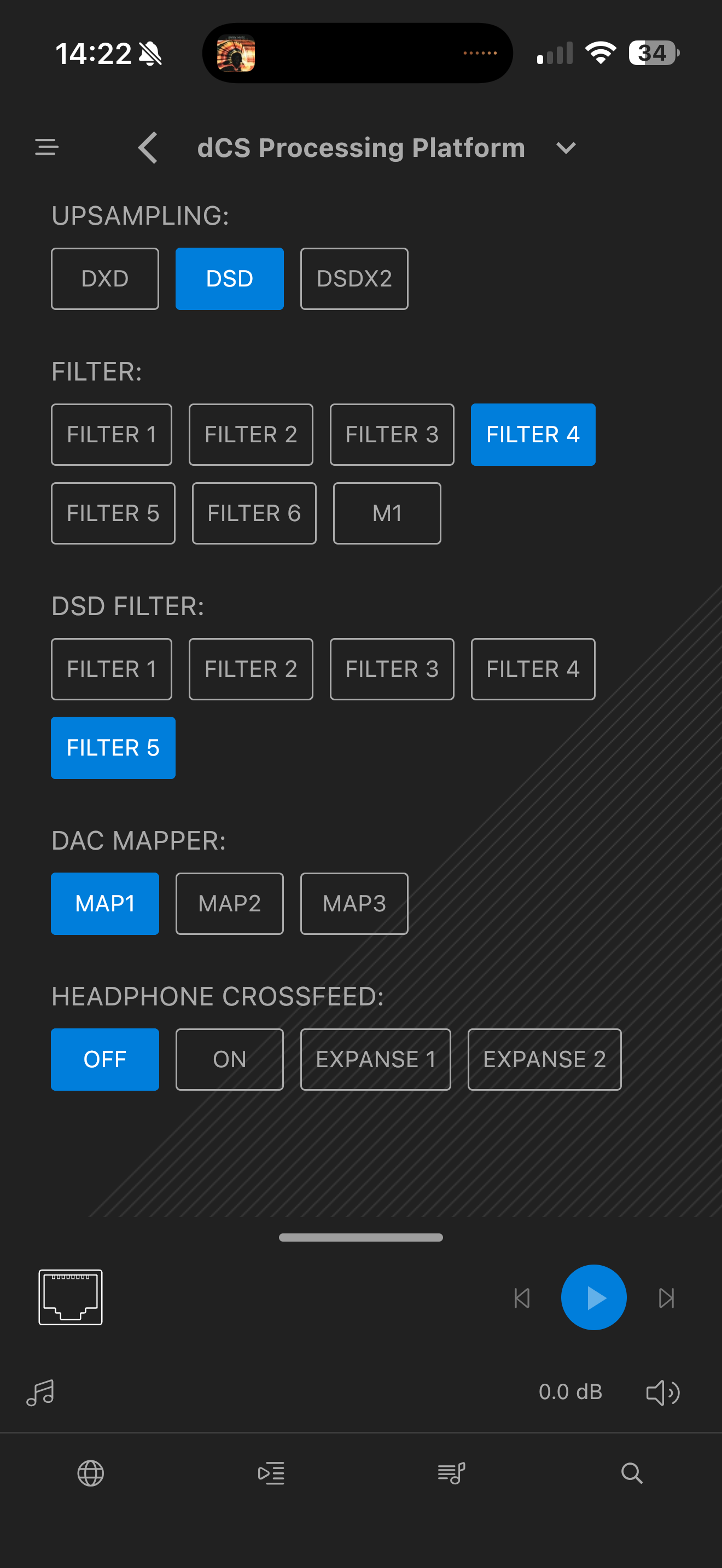Select DXD upsampling
The height and width of the screenshot is (1568, 722).
coord(104,279)
